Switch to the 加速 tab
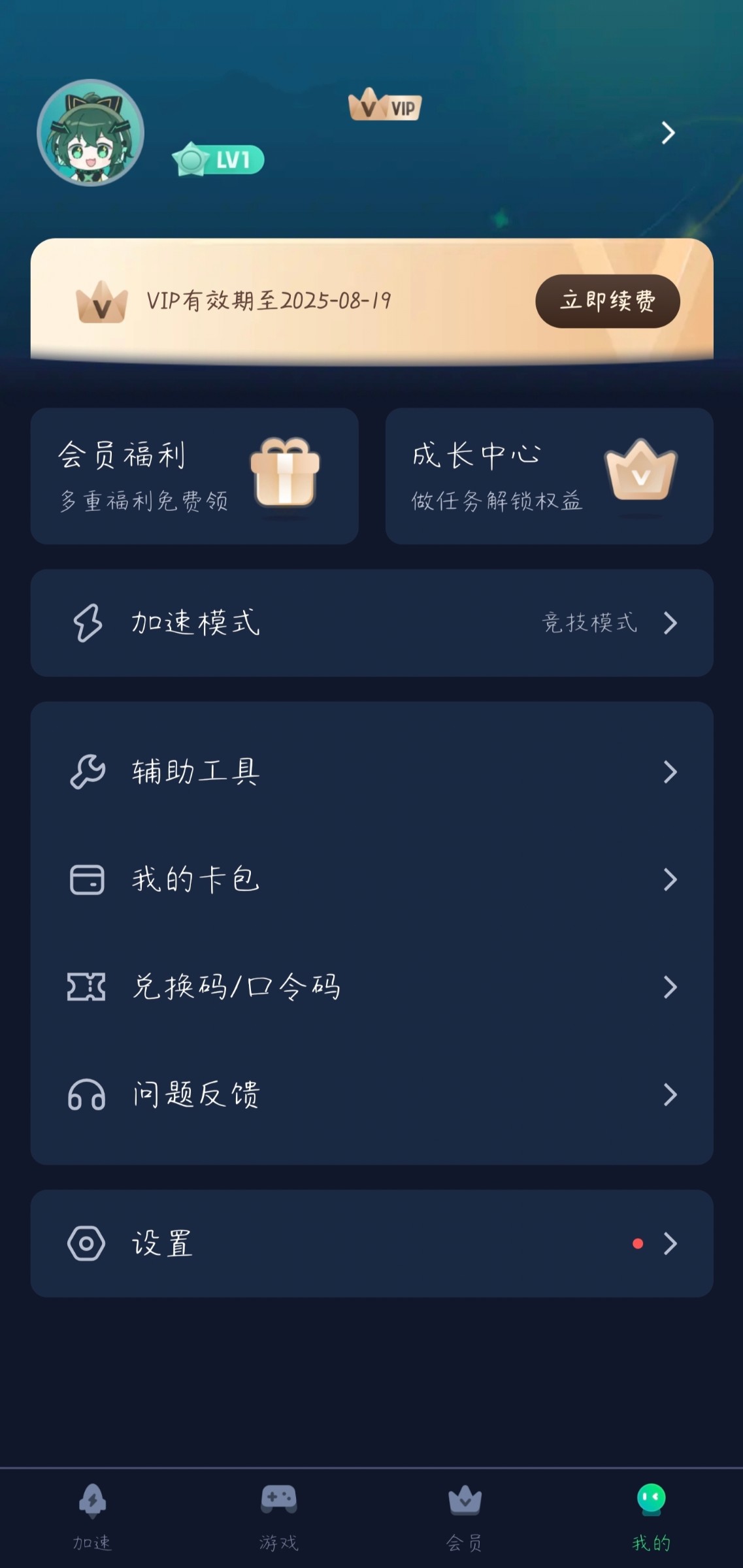Viewport: 743px width, 1568px height. pyautogui.click(x=92, y=1517)
